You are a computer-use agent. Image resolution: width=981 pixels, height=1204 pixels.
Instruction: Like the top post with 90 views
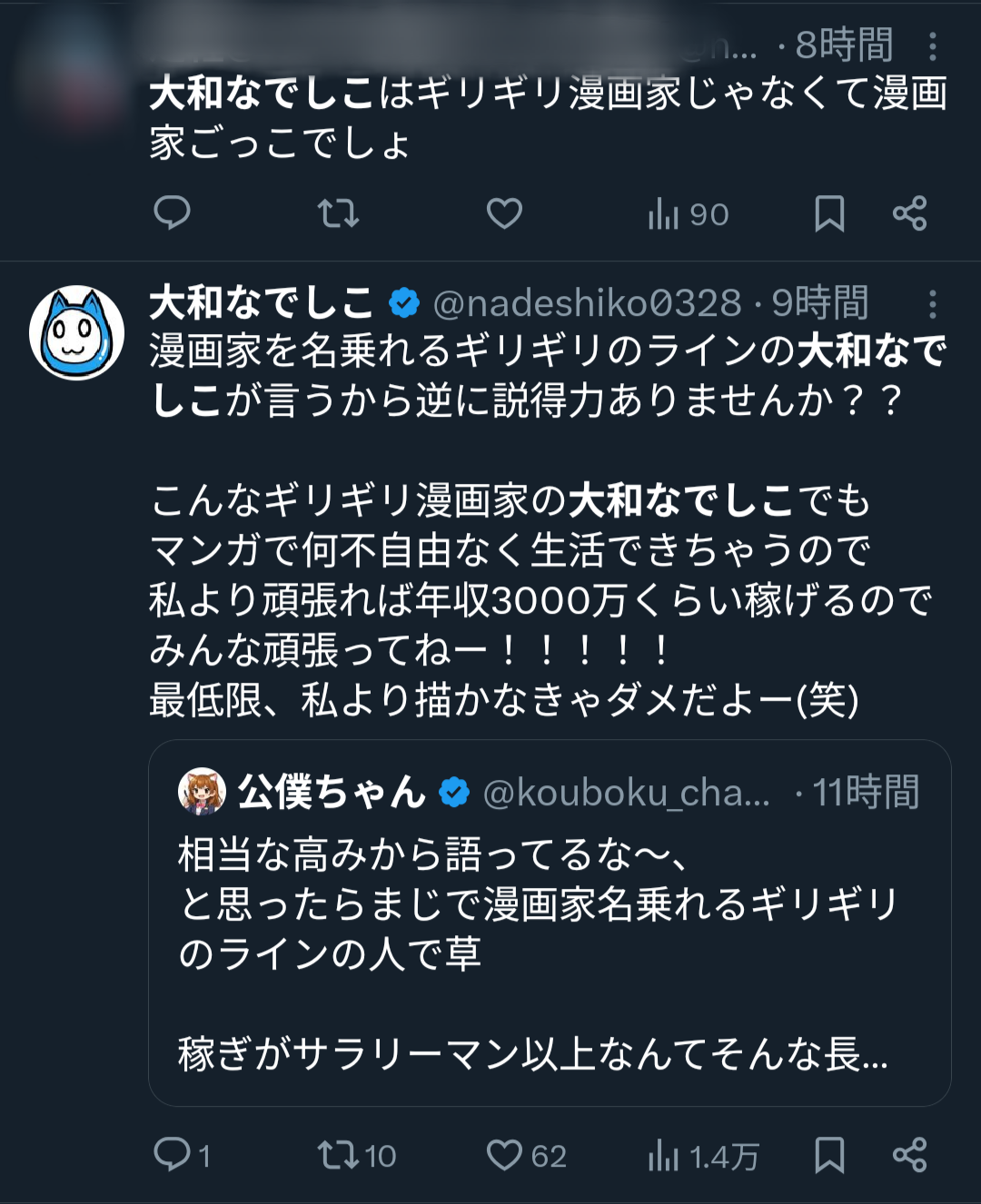tap(504, 213)
